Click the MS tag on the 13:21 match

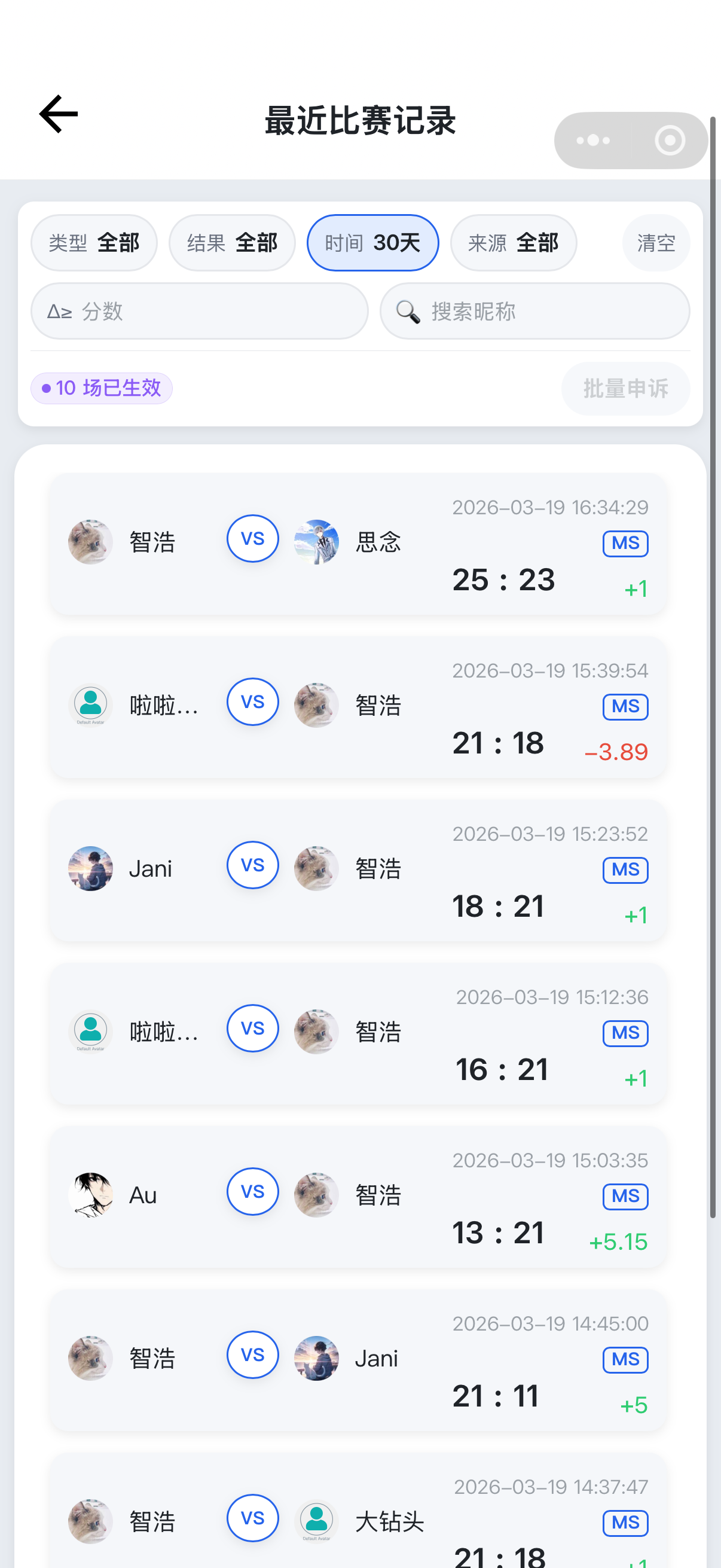point(624,1196)
